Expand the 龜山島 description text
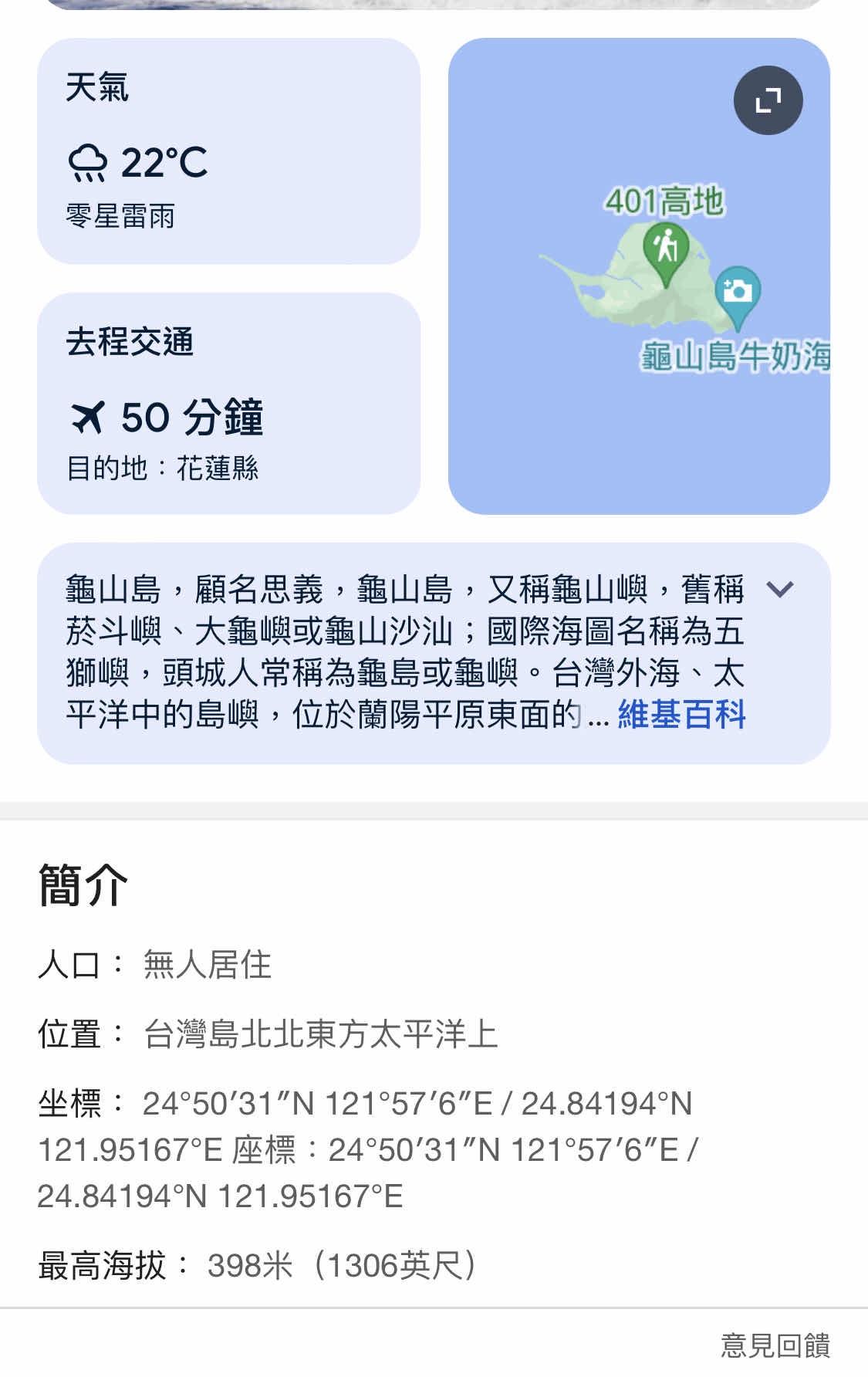 point(779,590)
